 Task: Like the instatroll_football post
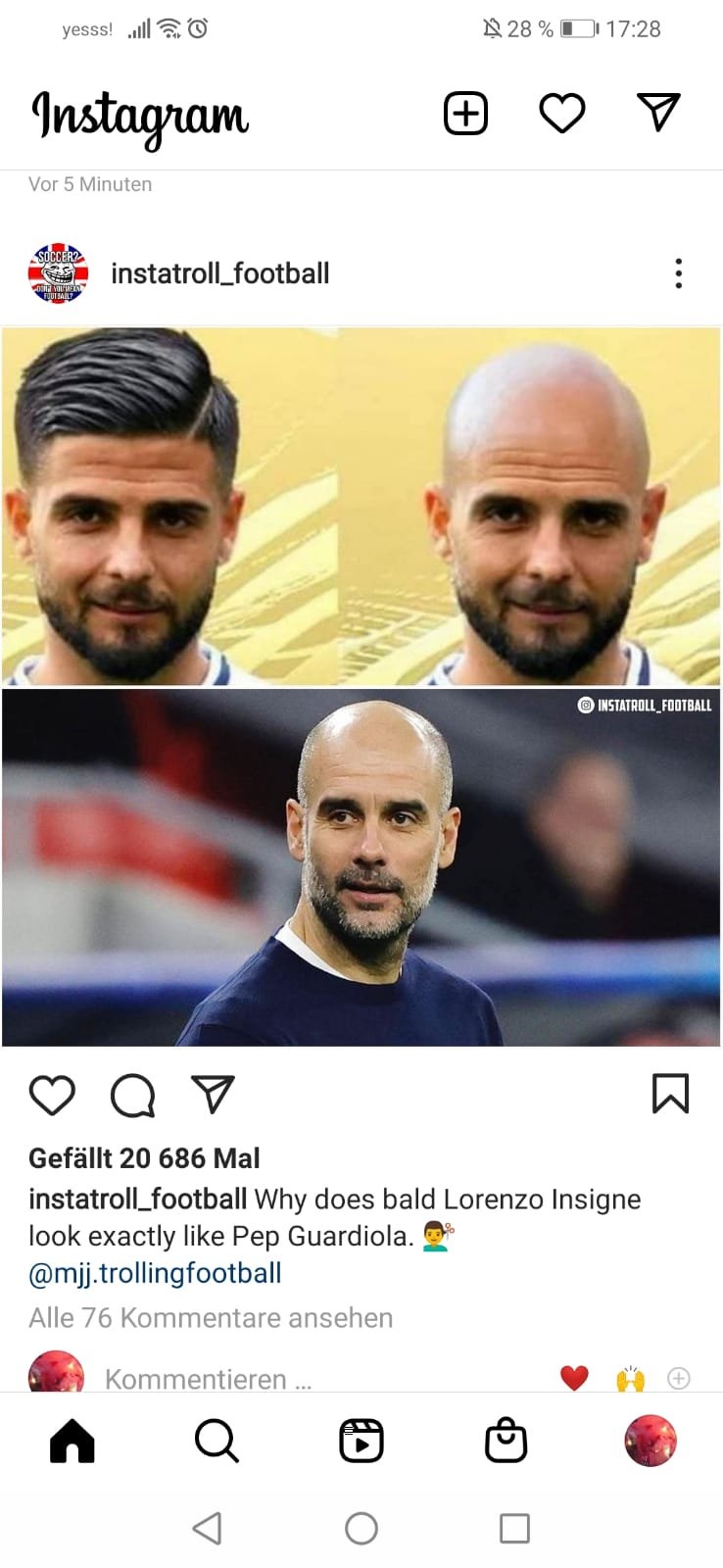coord(52,1095)
